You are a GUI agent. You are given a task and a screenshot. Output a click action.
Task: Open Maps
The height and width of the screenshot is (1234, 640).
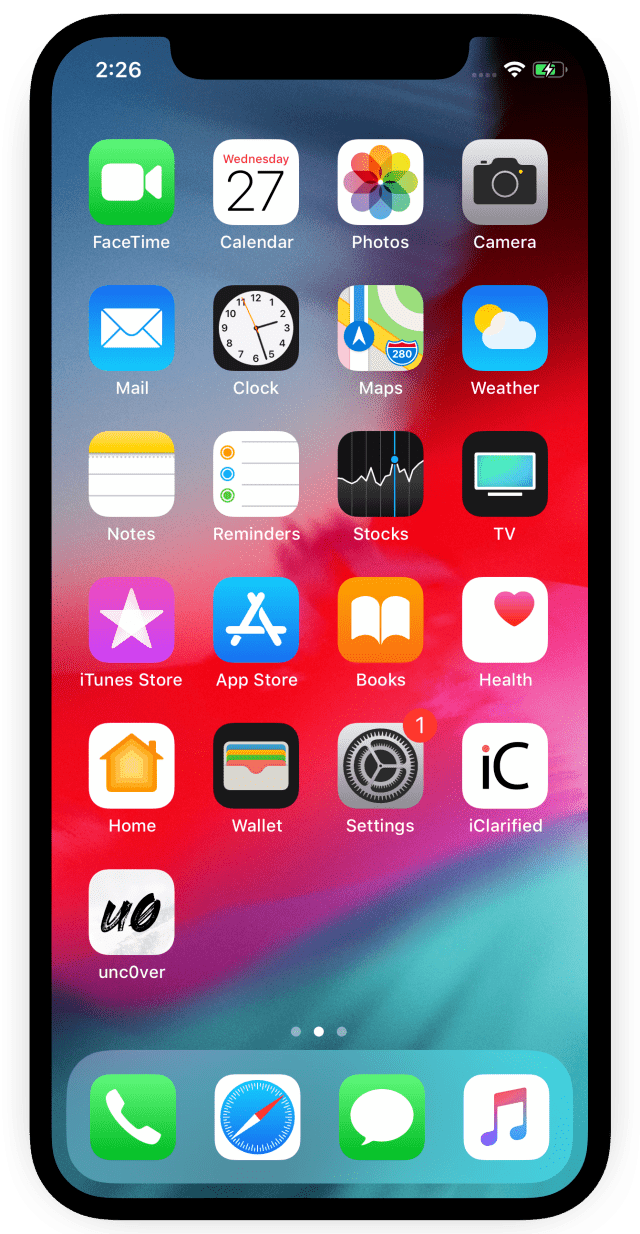(x=380, y=328)
